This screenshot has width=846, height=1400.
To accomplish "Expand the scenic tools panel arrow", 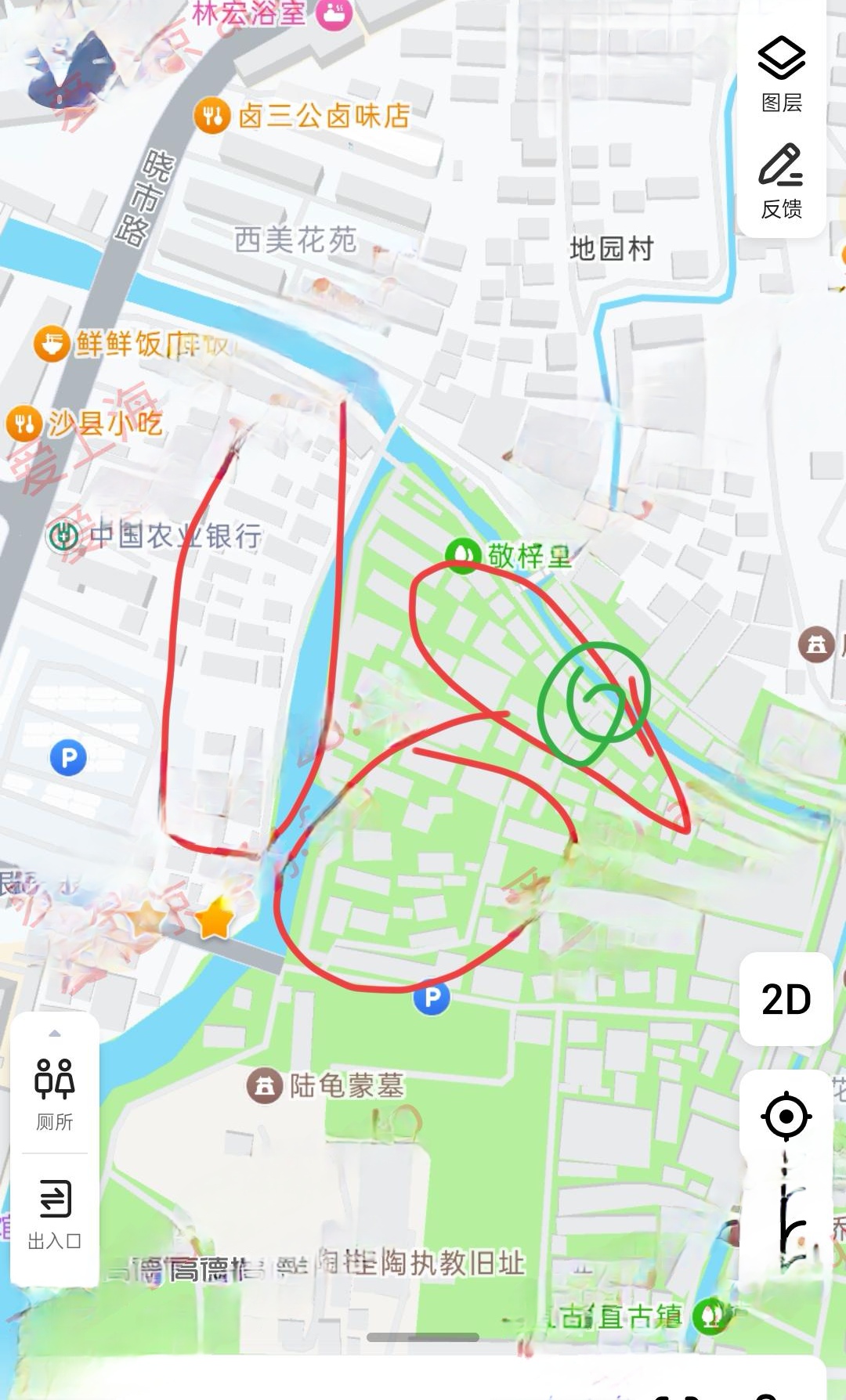I will (x=54, y=1034).
